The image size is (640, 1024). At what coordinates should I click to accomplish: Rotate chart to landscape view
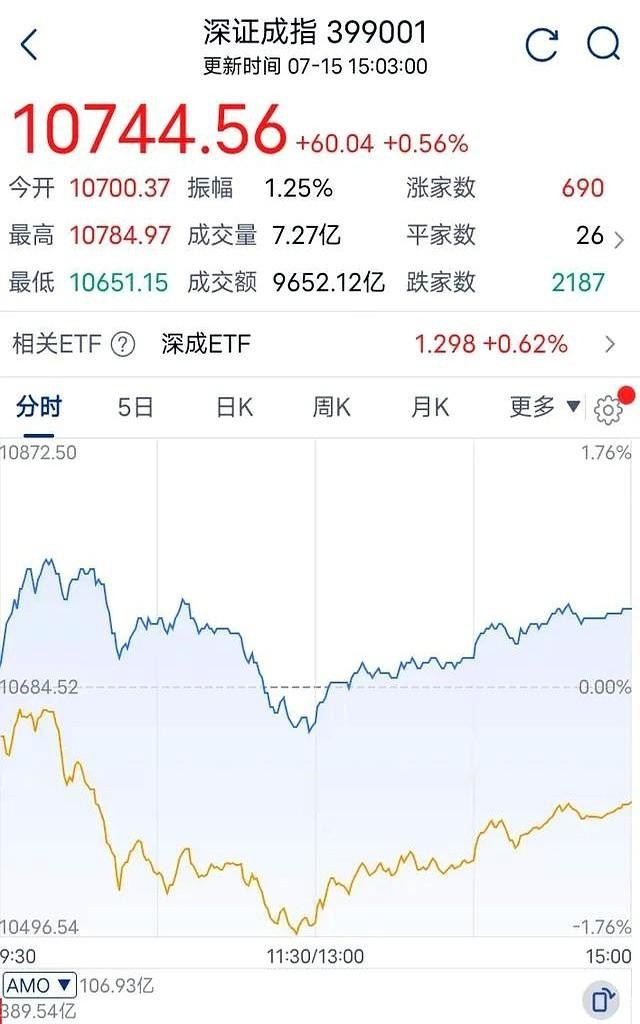pos(601,1000)
